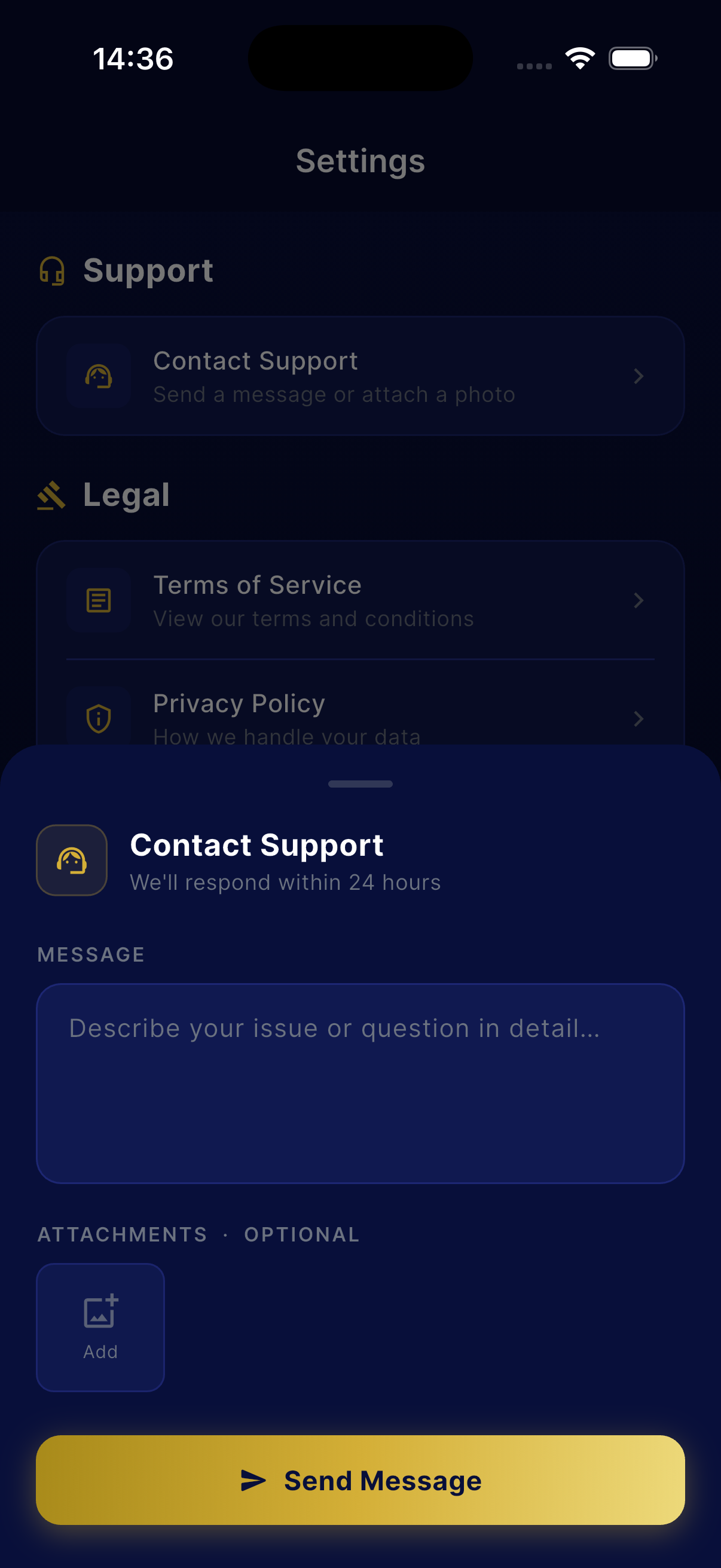Tap the Contact Support heading on the sheet
Screen dimensions: 721x1568
[x=256, y=845]
